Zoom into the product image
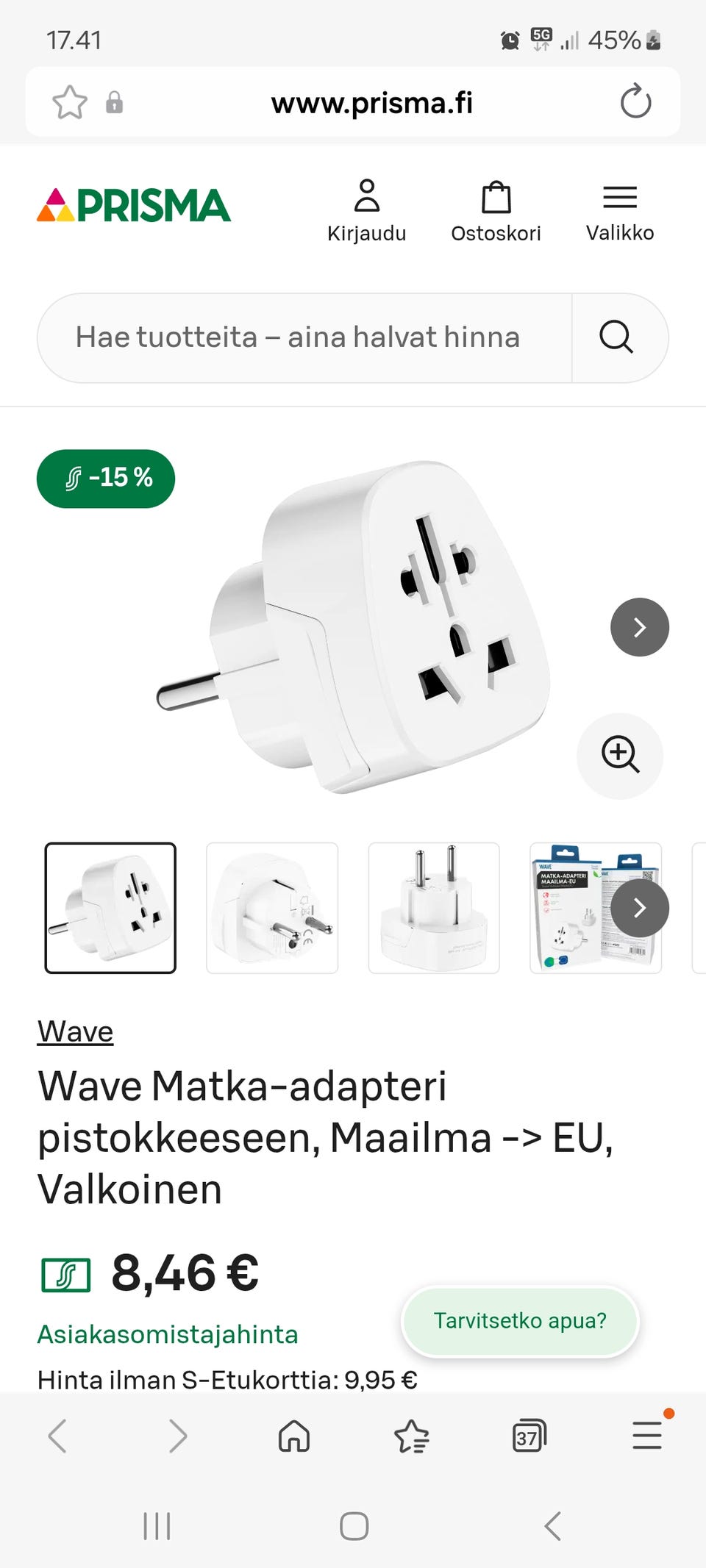Image resolution: width=706 pixels, height=1568 pixels. point(620,756)
